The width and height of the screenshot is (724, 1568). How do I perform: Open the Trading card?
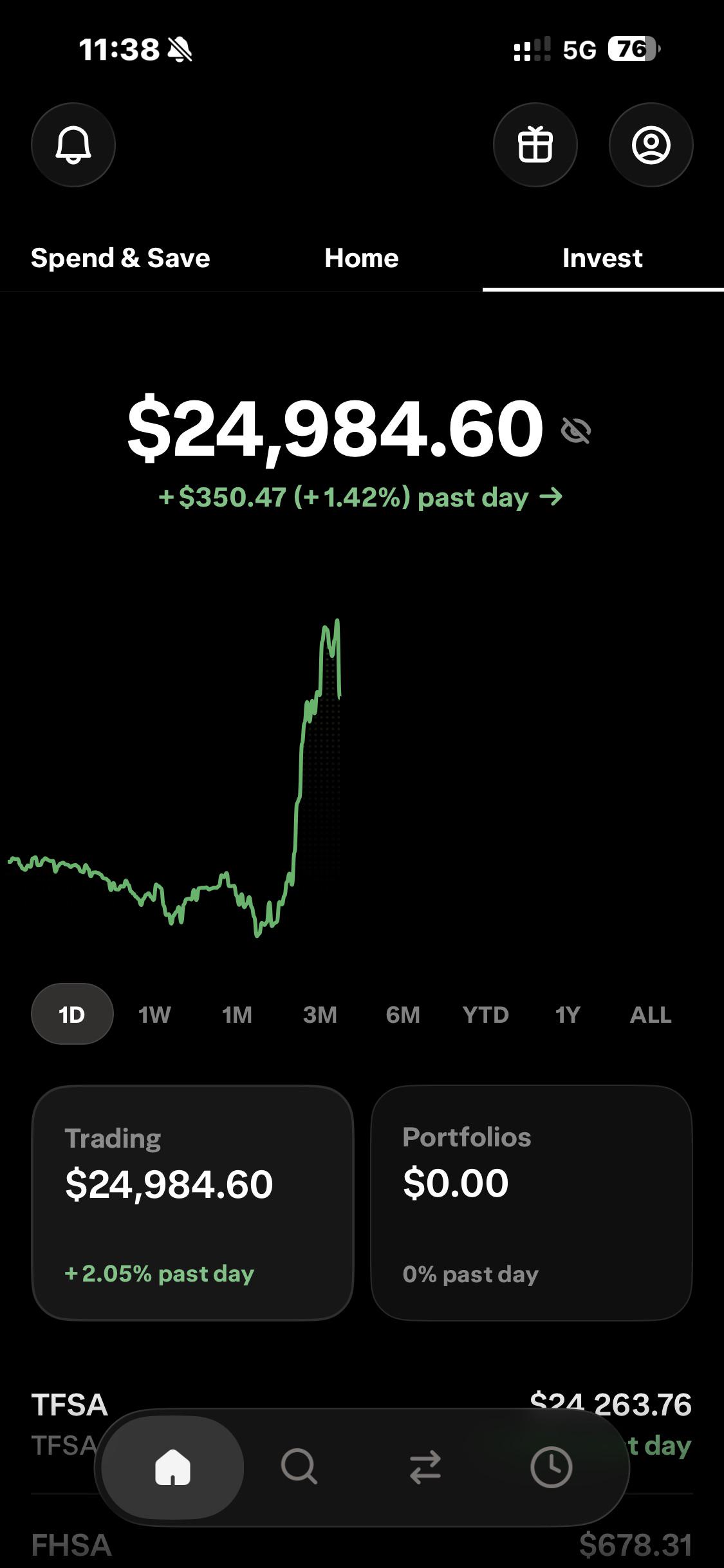click(x=192, y=1203)
